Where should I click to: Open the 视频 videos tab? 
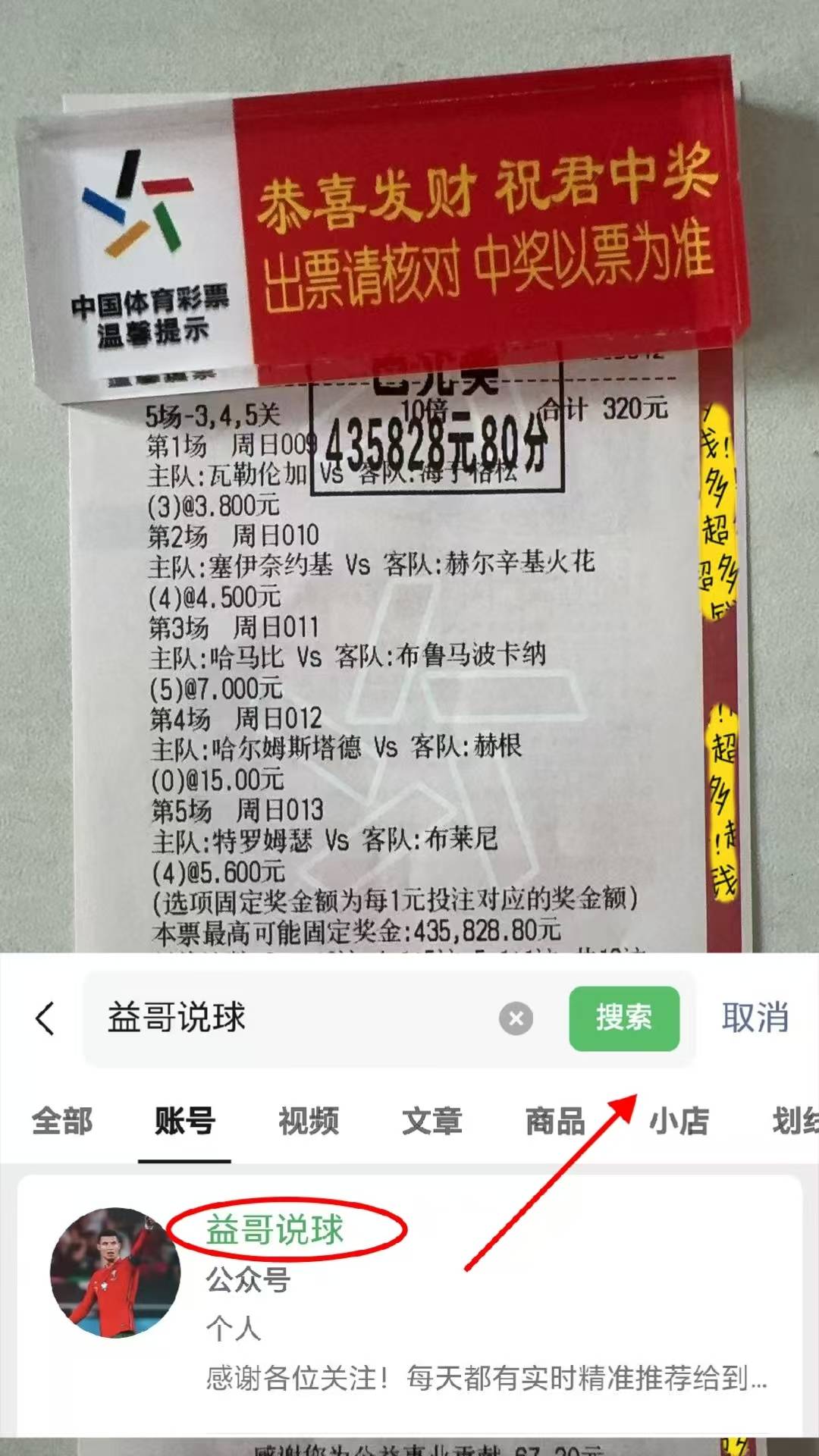tap(309, 1124)
